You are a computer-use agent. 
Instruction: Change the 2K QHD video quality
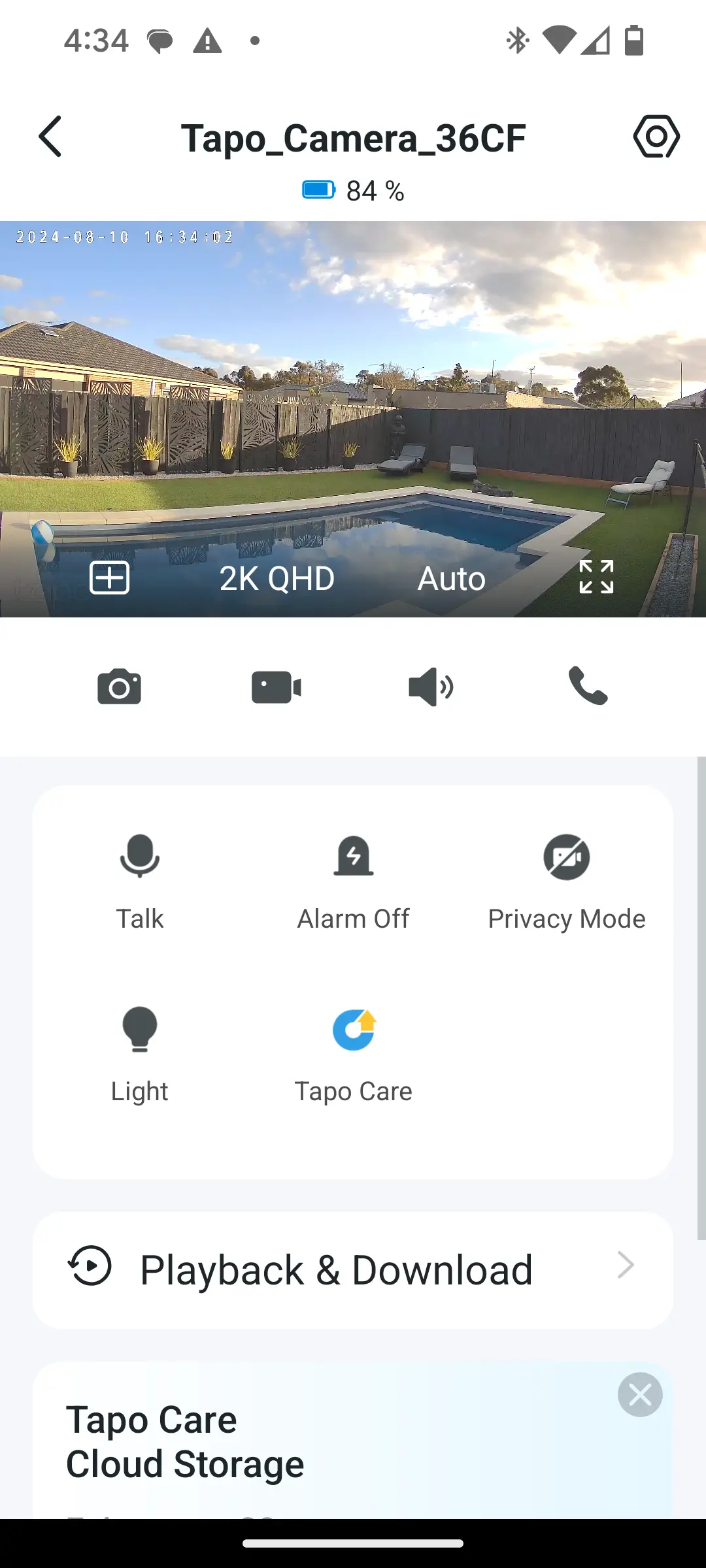[277, 578]
